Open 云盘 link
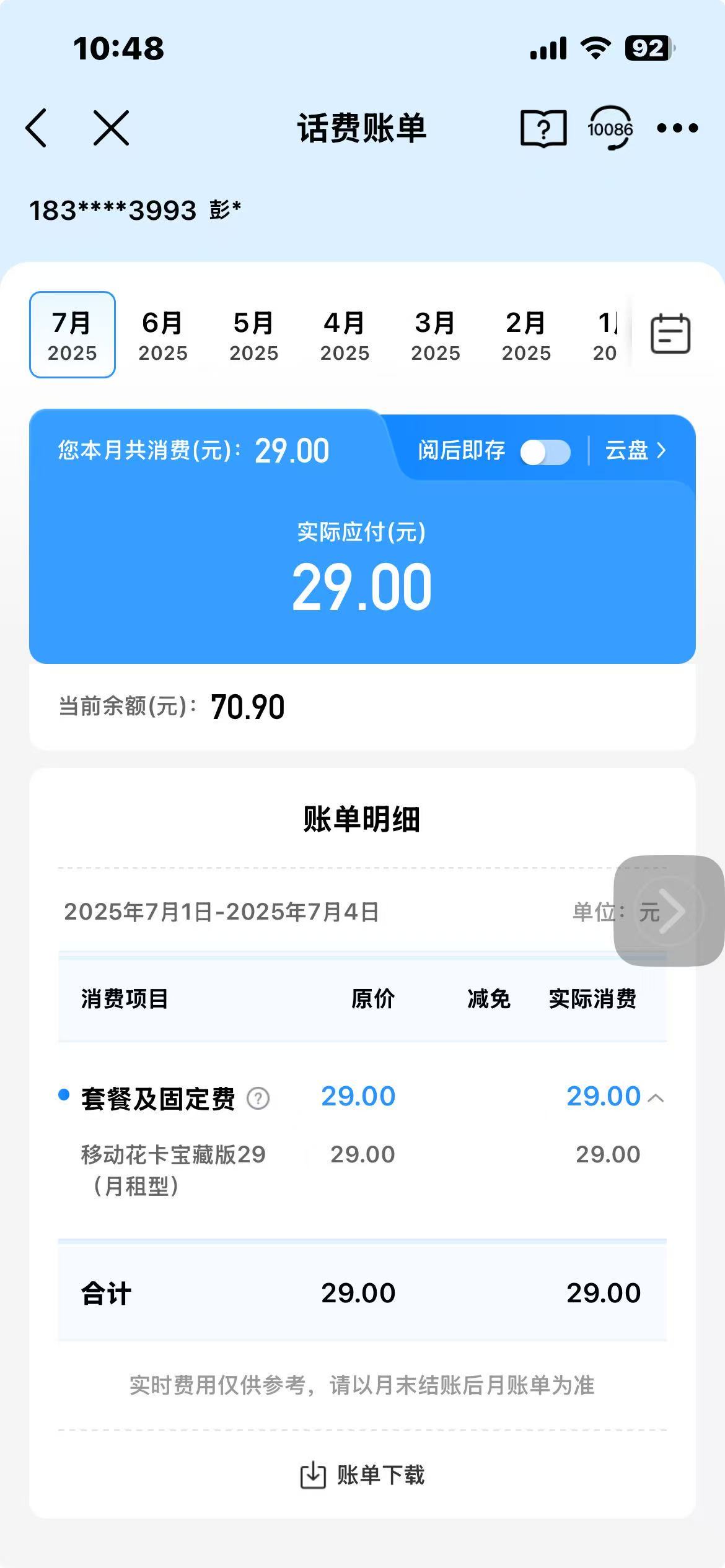Viewport: 725px width, 1568px height. [636, 451]
